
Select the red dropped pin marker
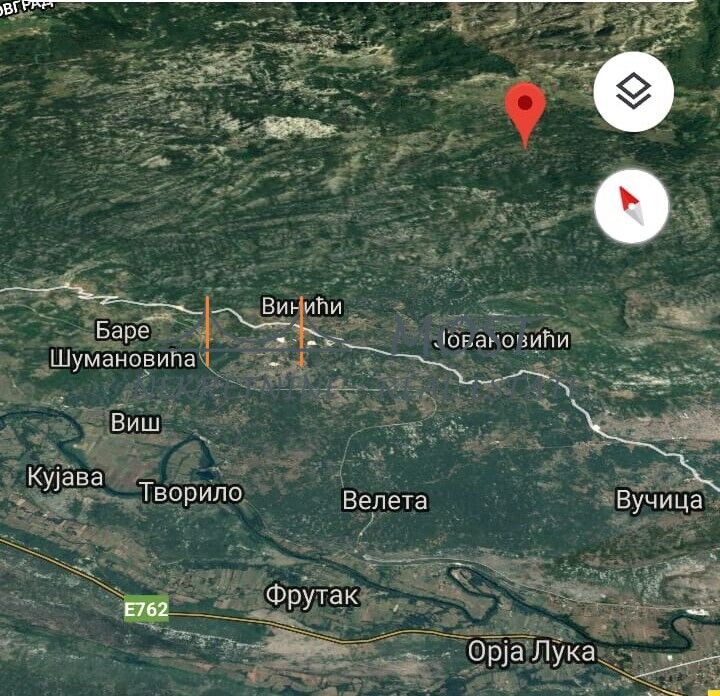525,110
